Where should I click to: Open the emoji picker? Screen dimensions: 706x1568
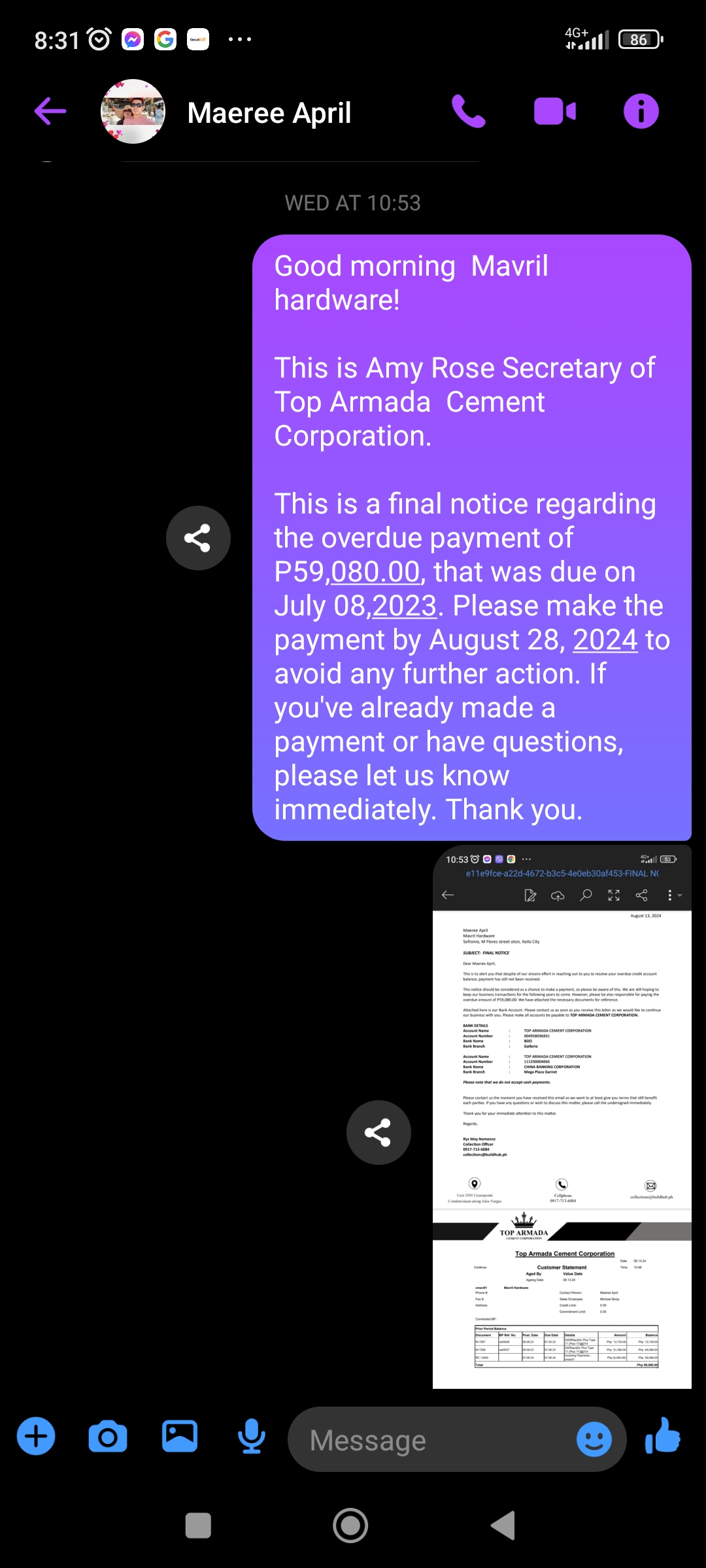[594, 1439]
